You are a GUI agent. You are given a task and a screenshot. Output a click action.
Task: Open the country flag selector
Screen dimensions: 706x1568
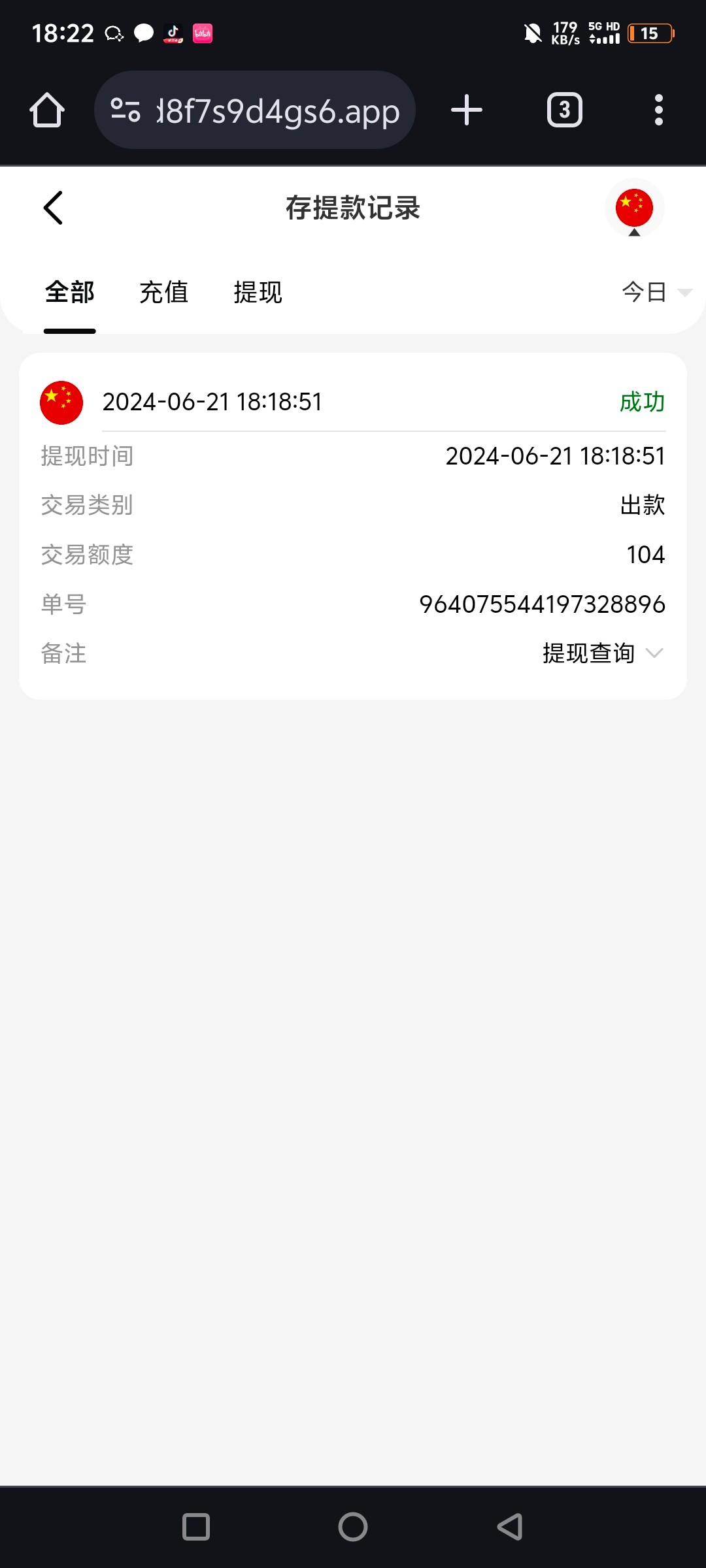coord(634,209)
